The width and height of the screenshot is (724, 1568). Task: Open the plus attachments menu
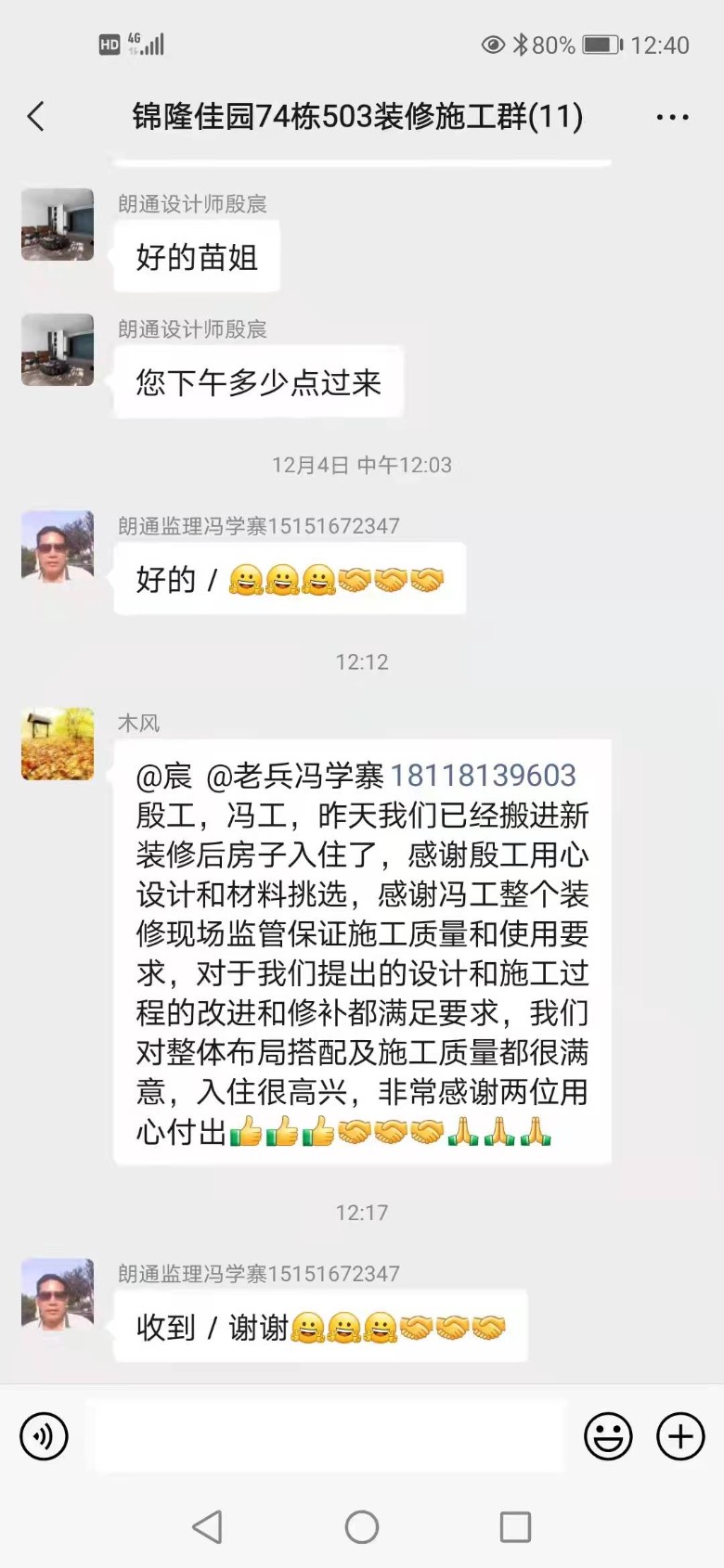680,1436
